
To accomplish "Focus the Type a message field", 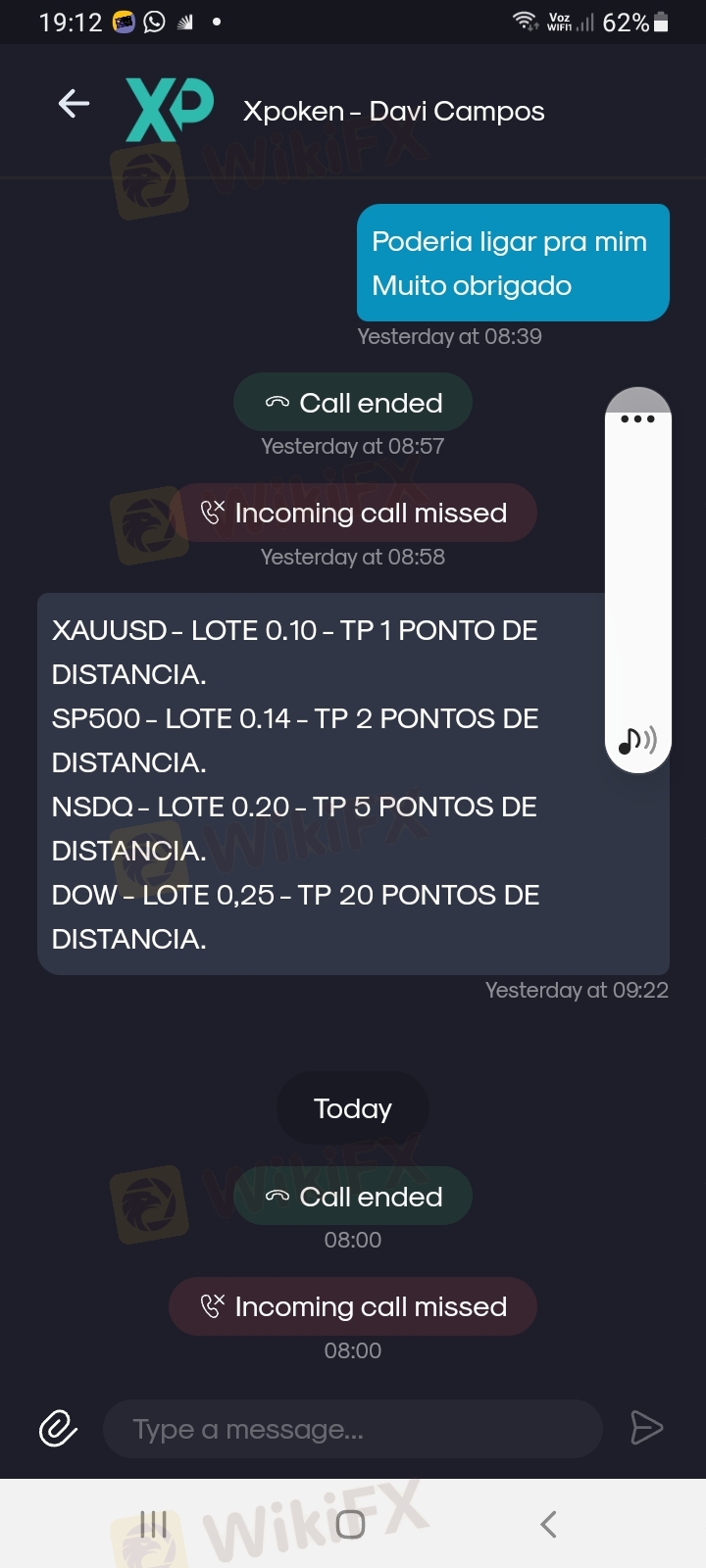I will [353, 1429].
